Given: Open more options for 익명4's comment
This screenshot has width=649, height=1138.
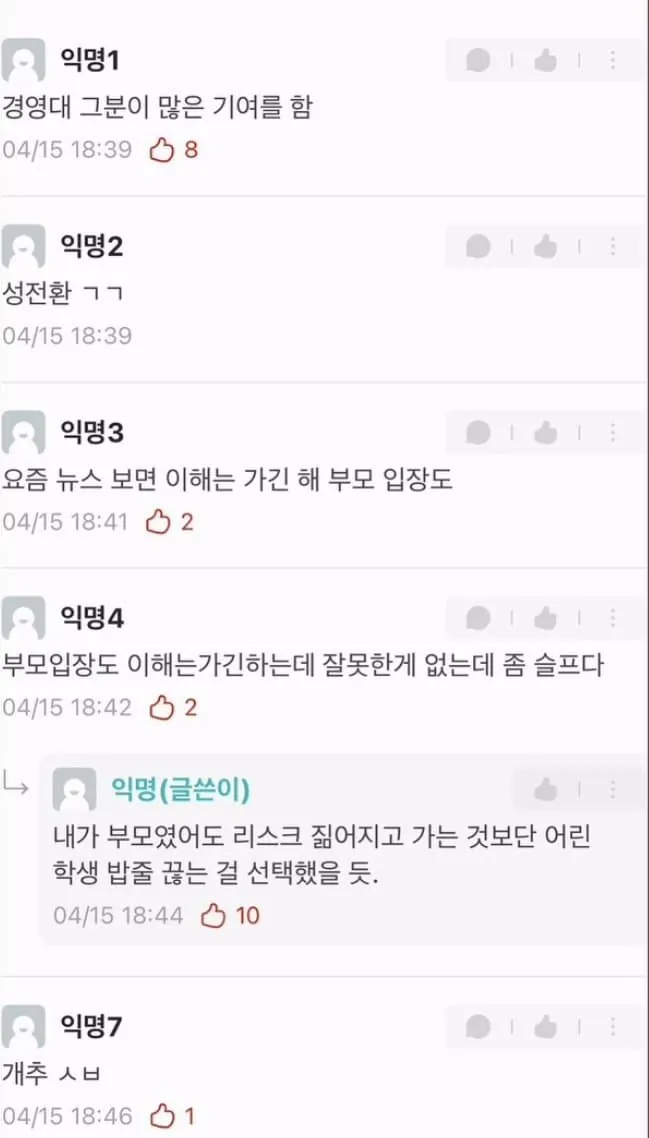Looking at the screenshot, I should [x=613, y=618].
